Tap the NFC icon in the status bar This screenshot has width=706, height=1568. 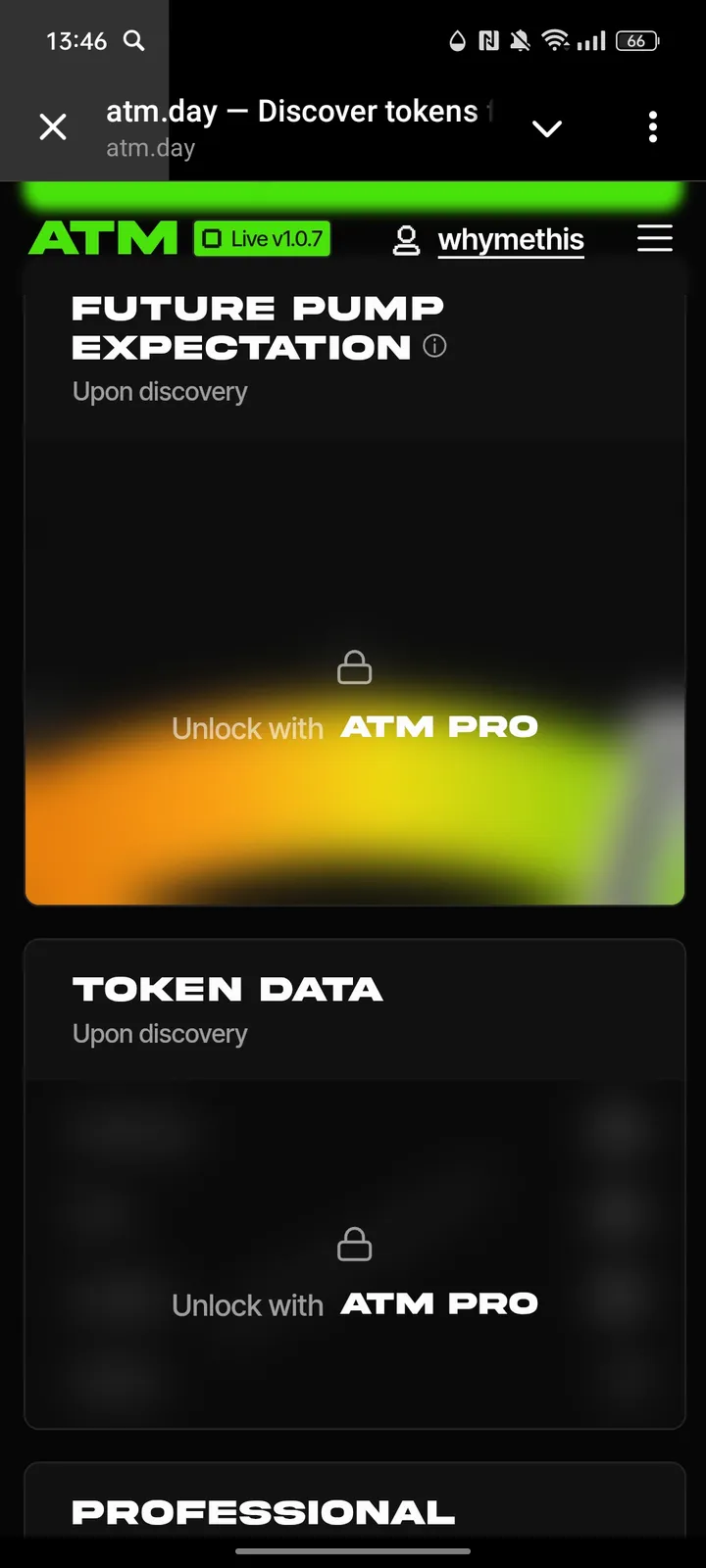pyautogui.click(x=487, y=41)
